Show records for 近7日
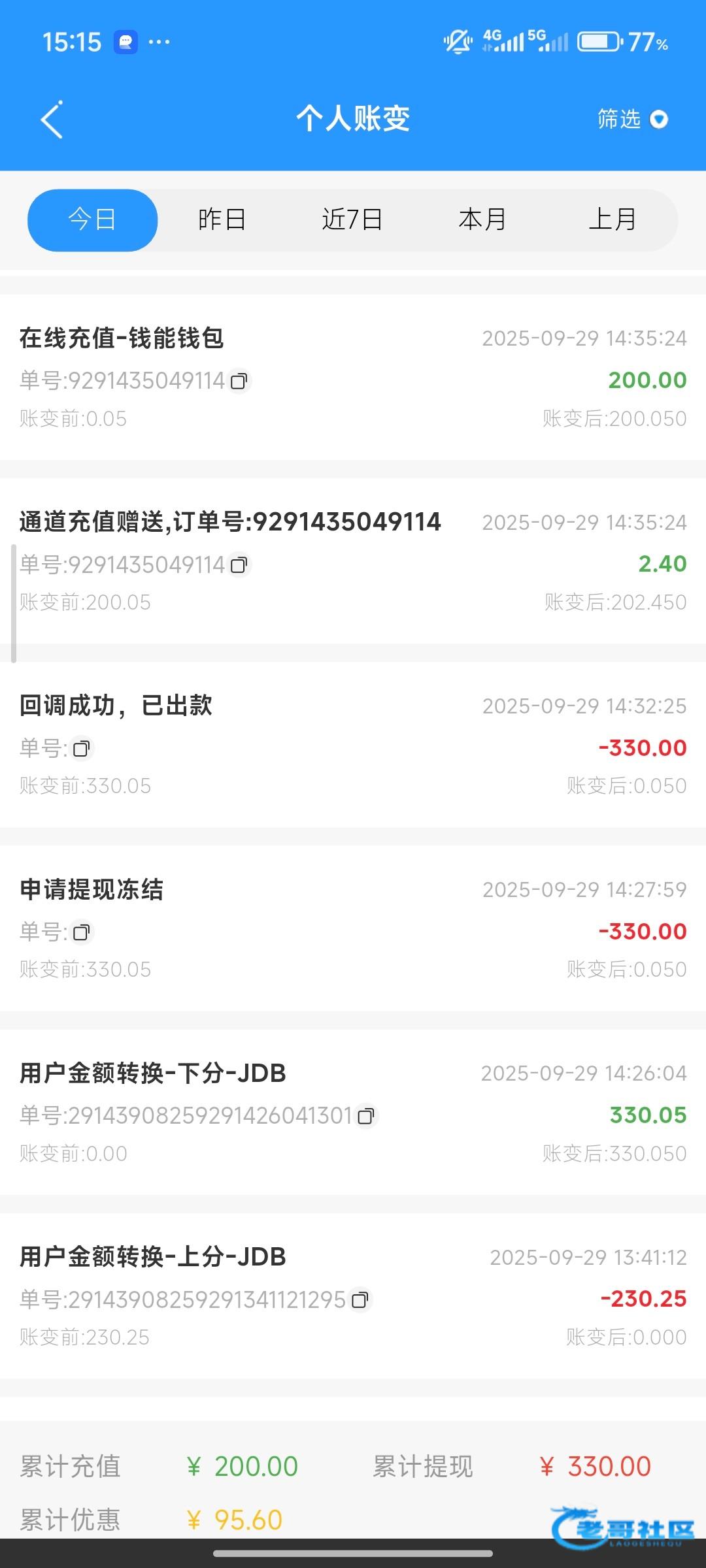 point(352,220)
